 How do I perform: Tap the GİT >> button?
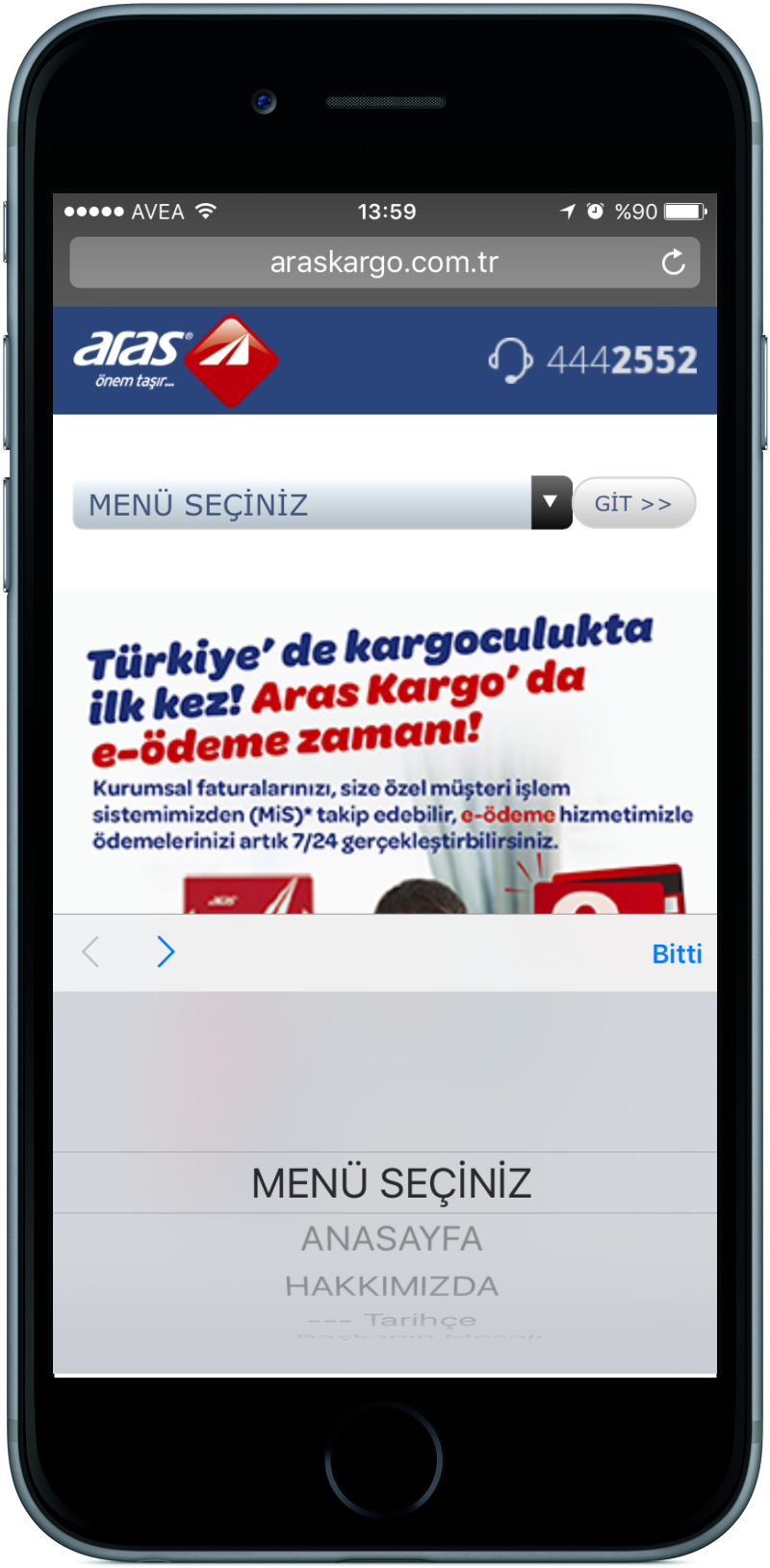(634, 503)
